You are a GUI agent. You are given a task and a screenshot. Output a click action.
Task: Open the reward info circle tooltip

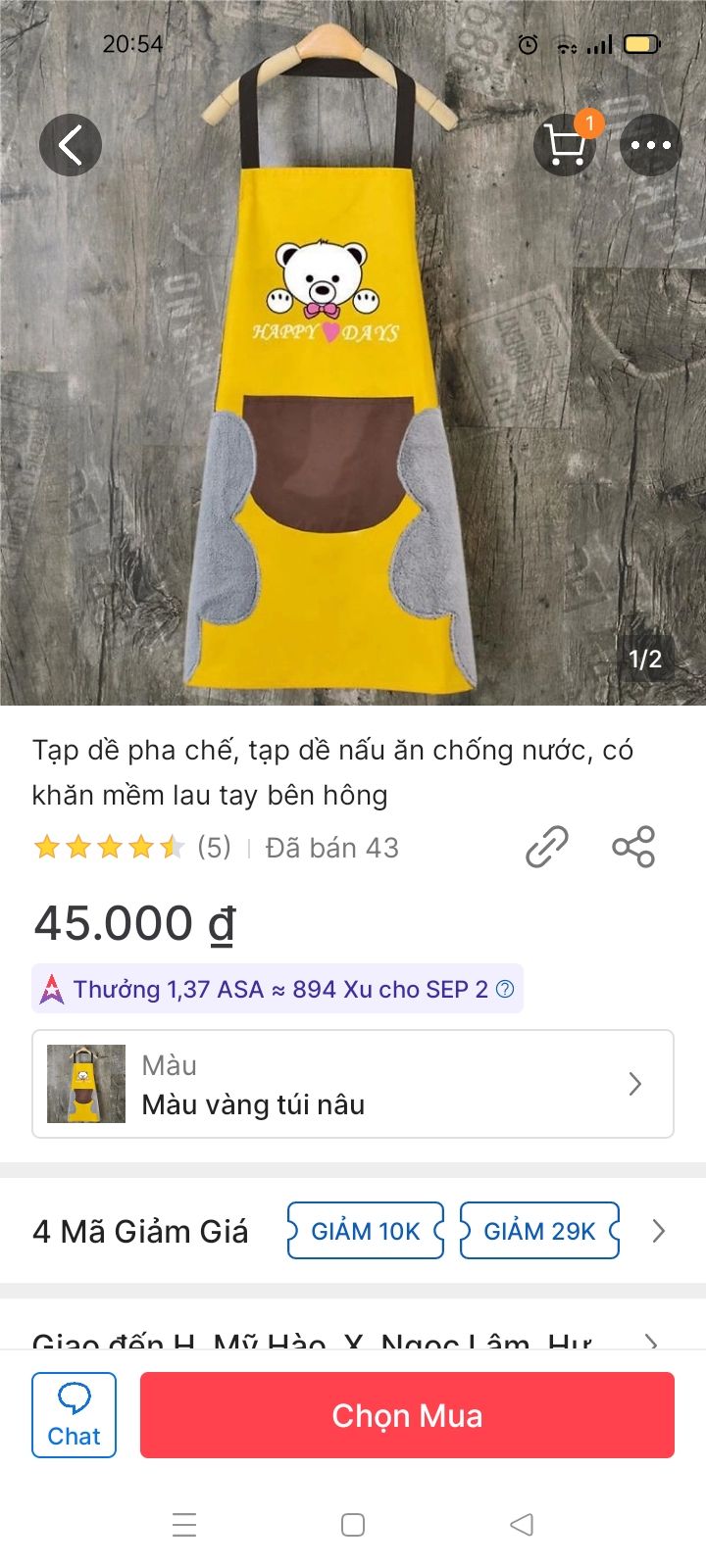point(506,990)
